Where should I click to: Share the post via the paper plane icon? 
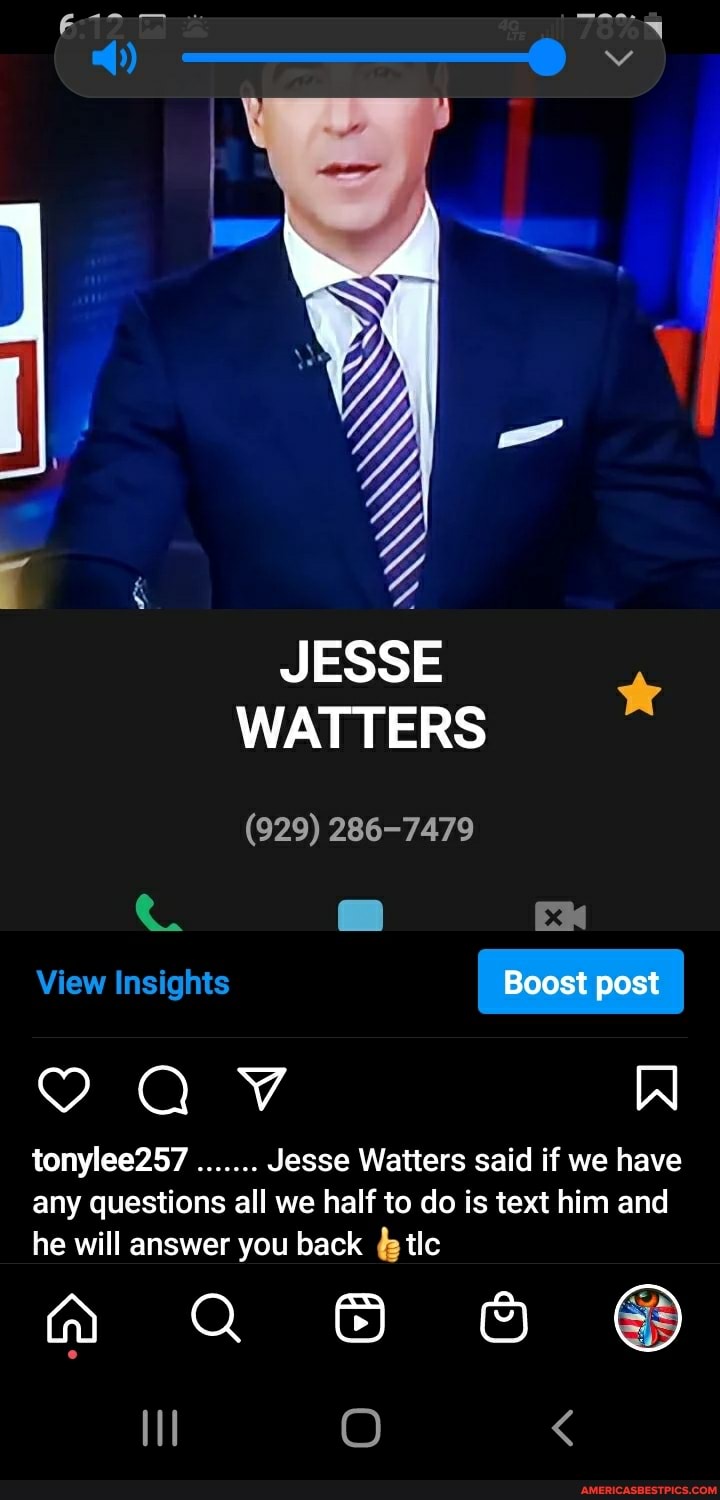coord(262,1091)
